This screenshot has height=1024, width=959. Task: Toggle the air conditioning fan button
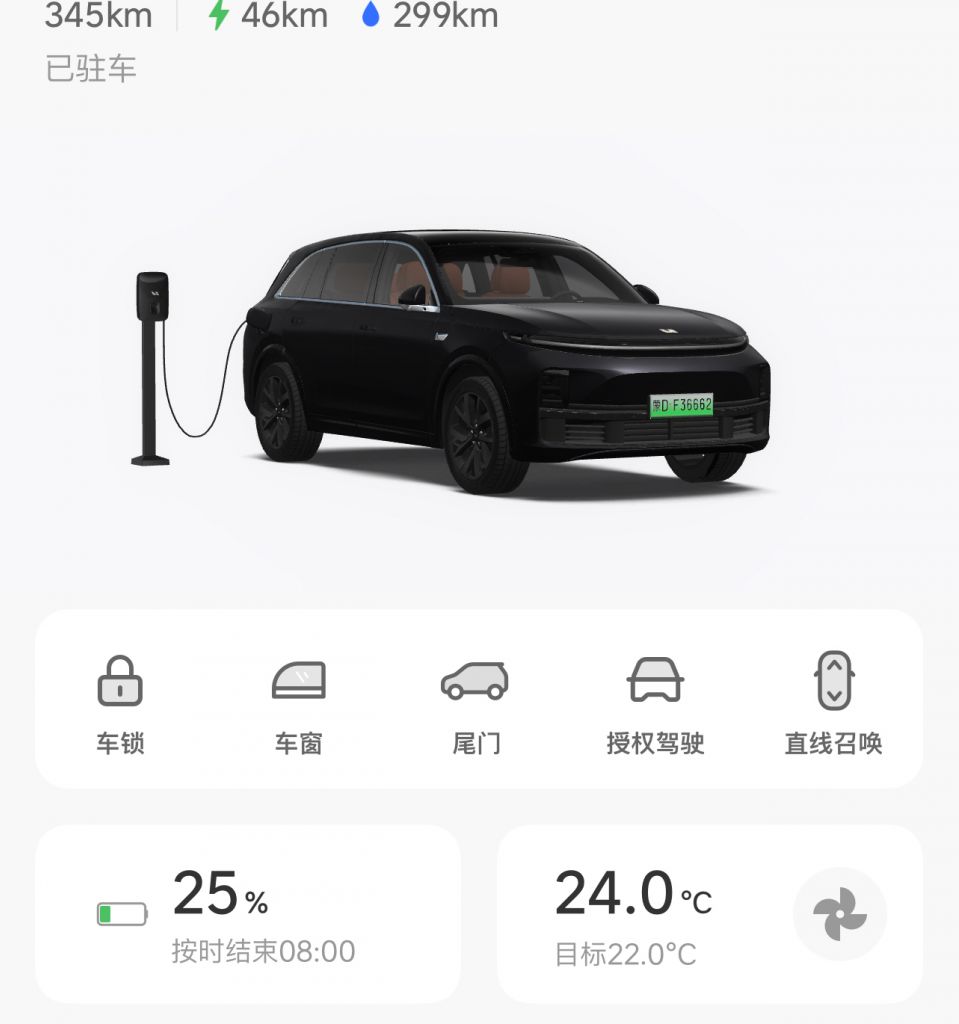coord(839,914)
